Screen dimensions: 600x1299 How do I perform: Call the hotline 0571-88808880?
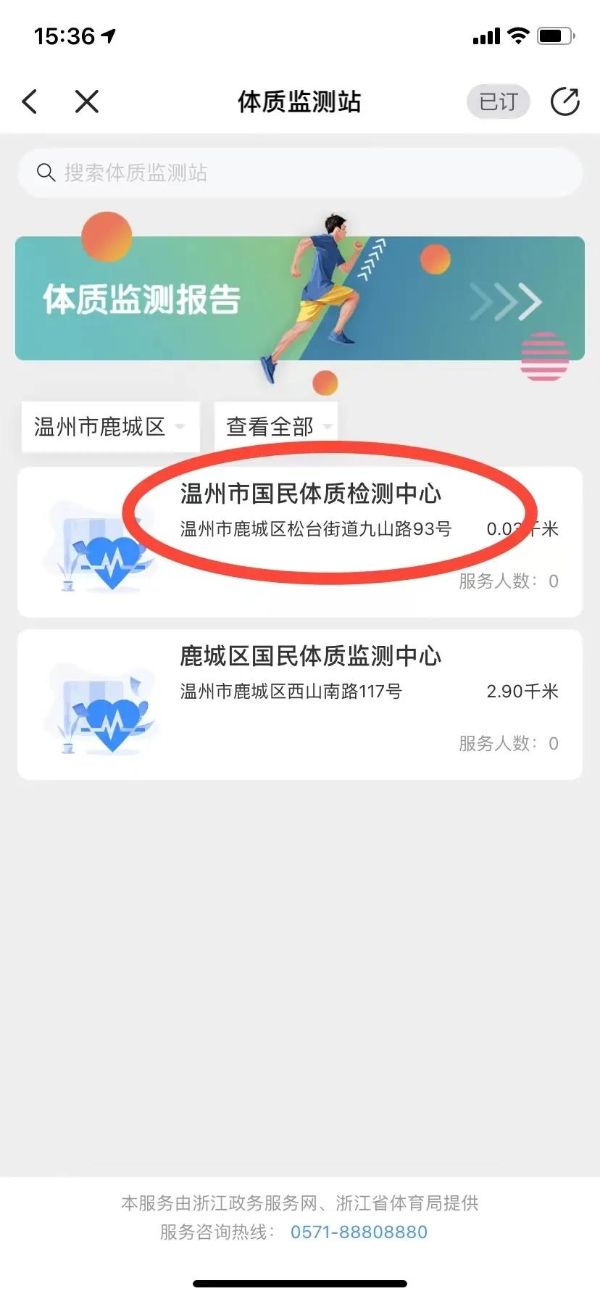(359, 1232)
